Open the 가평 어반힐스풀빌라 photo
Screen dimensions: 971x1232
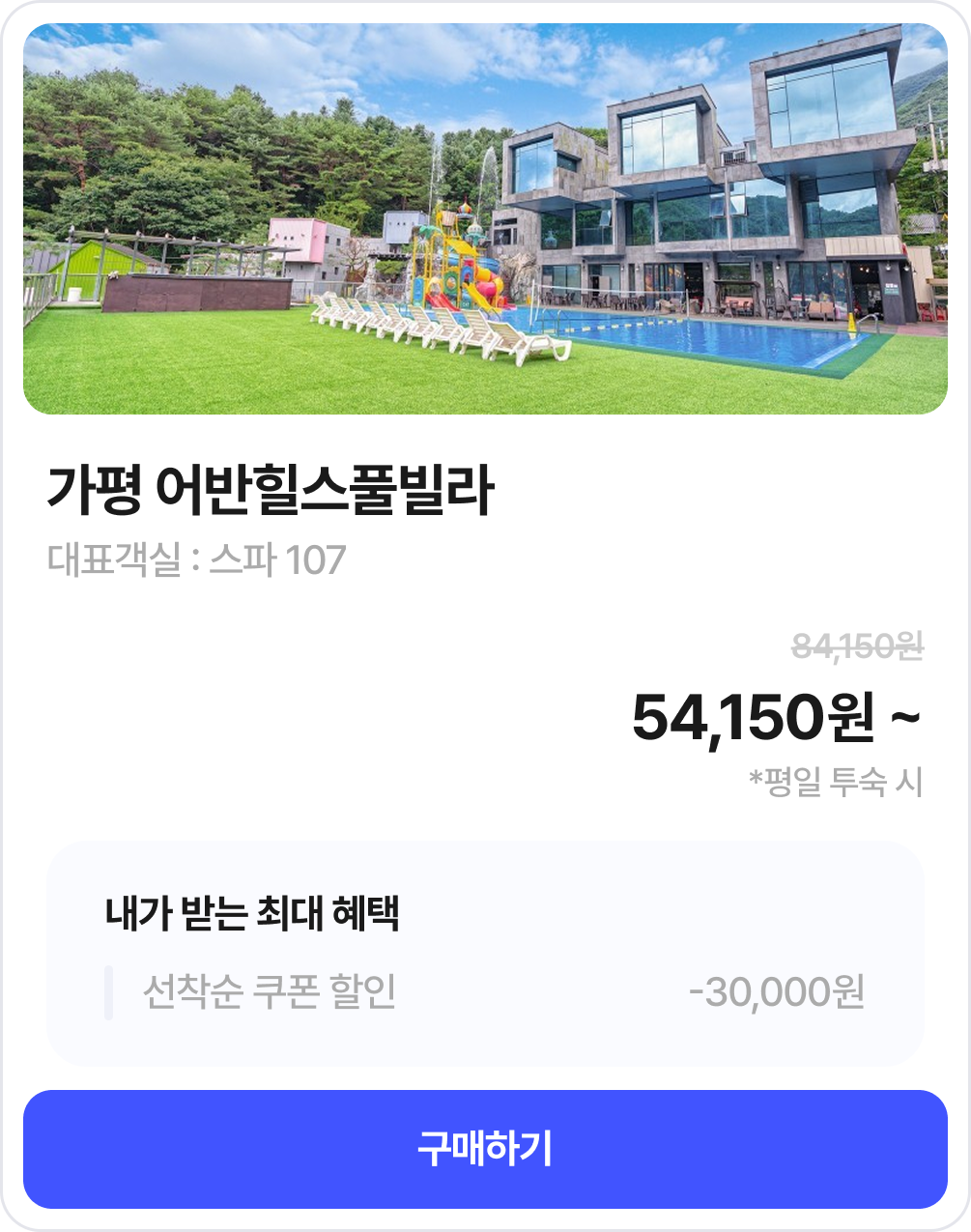[x=485, y=219]
